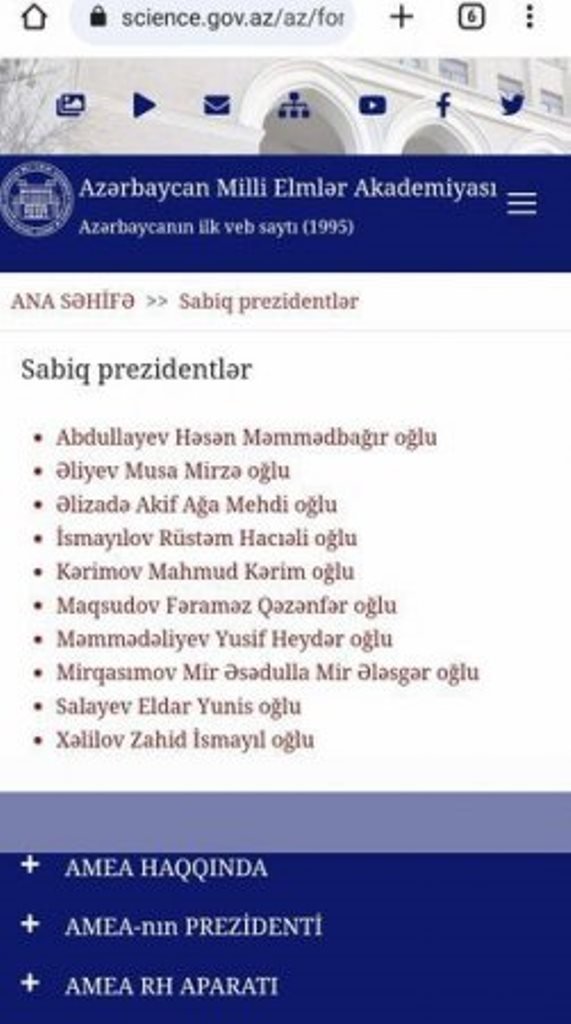This screenshot has height=1024, width=571.
Task: Open Abdullayev Həsən Məmmədbağır oğlu
Action: (x=246, y=437)
